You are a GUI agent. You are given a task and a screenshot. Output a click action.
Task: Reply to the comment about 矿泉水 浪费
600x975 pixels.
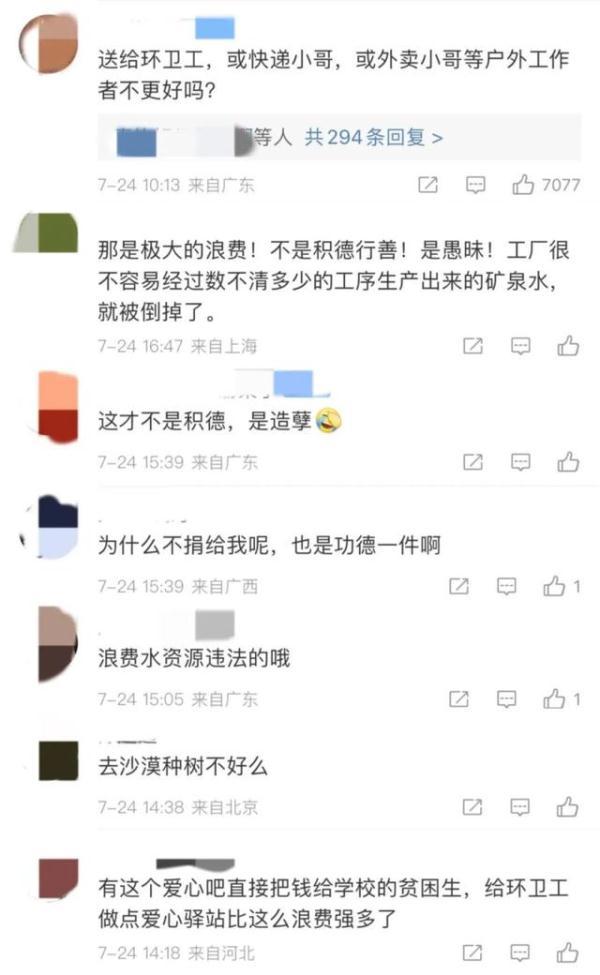pyautogui.click(x=521, y=346)
